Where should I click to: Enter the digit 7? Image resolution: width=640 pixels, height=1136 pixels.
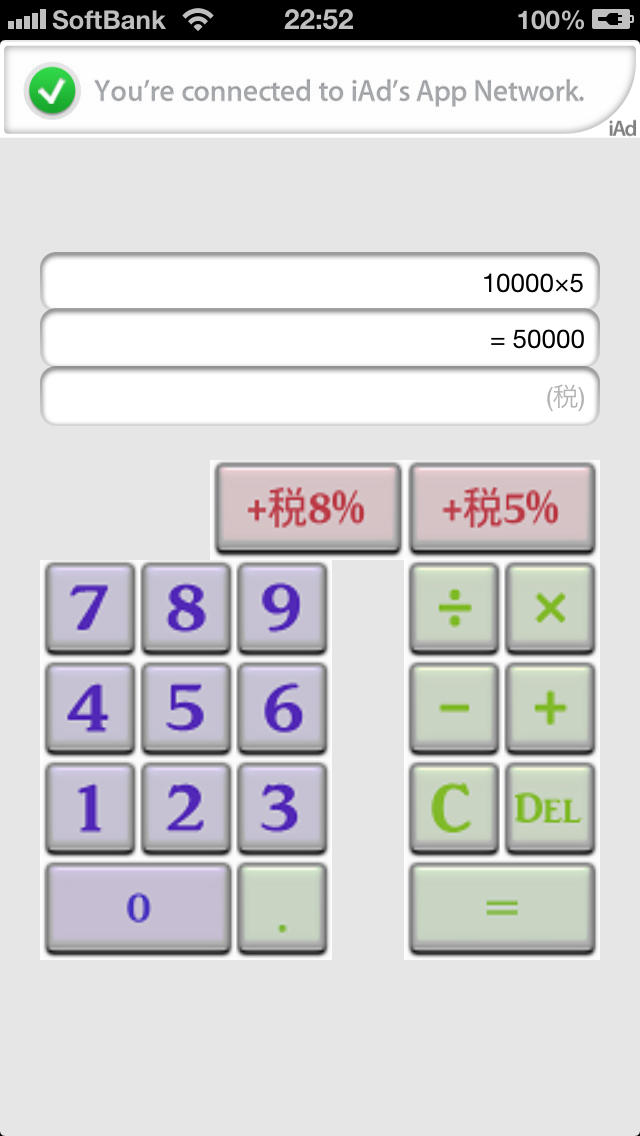tap(90, 607)
